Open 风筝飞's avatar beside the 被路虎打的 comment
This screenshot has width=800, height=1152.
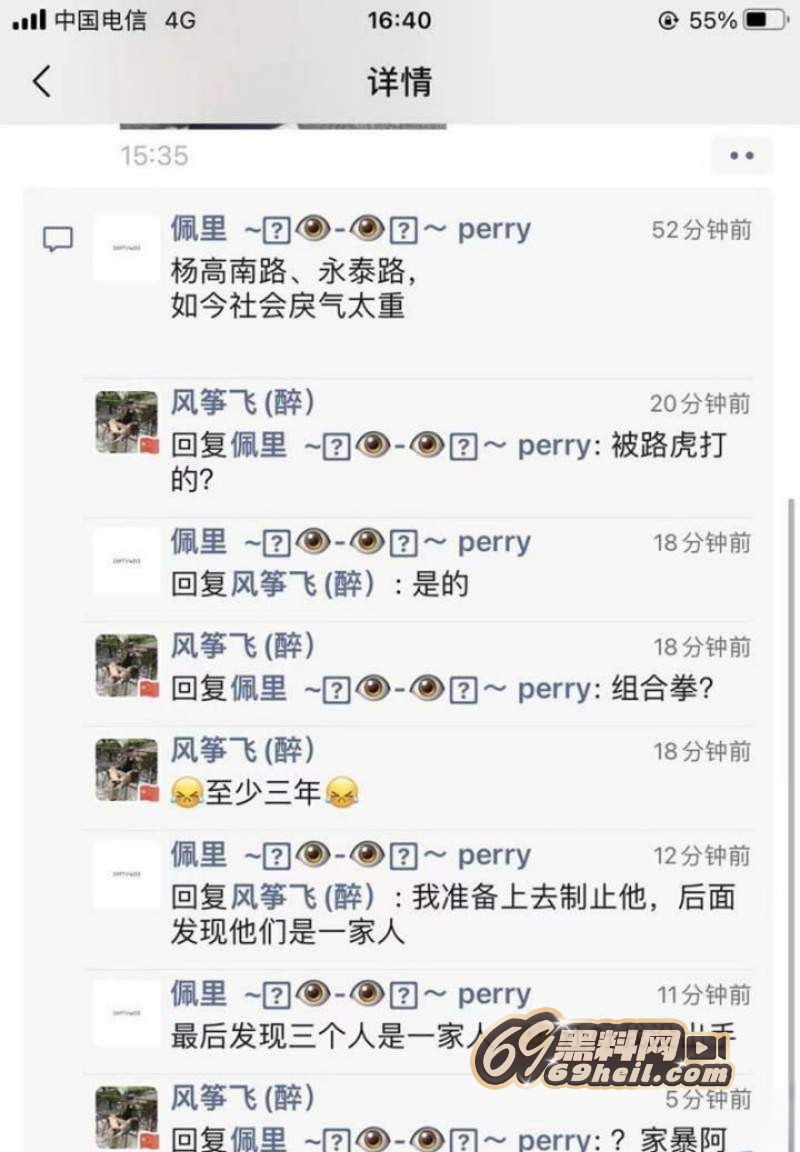click(x=127, y=422)
